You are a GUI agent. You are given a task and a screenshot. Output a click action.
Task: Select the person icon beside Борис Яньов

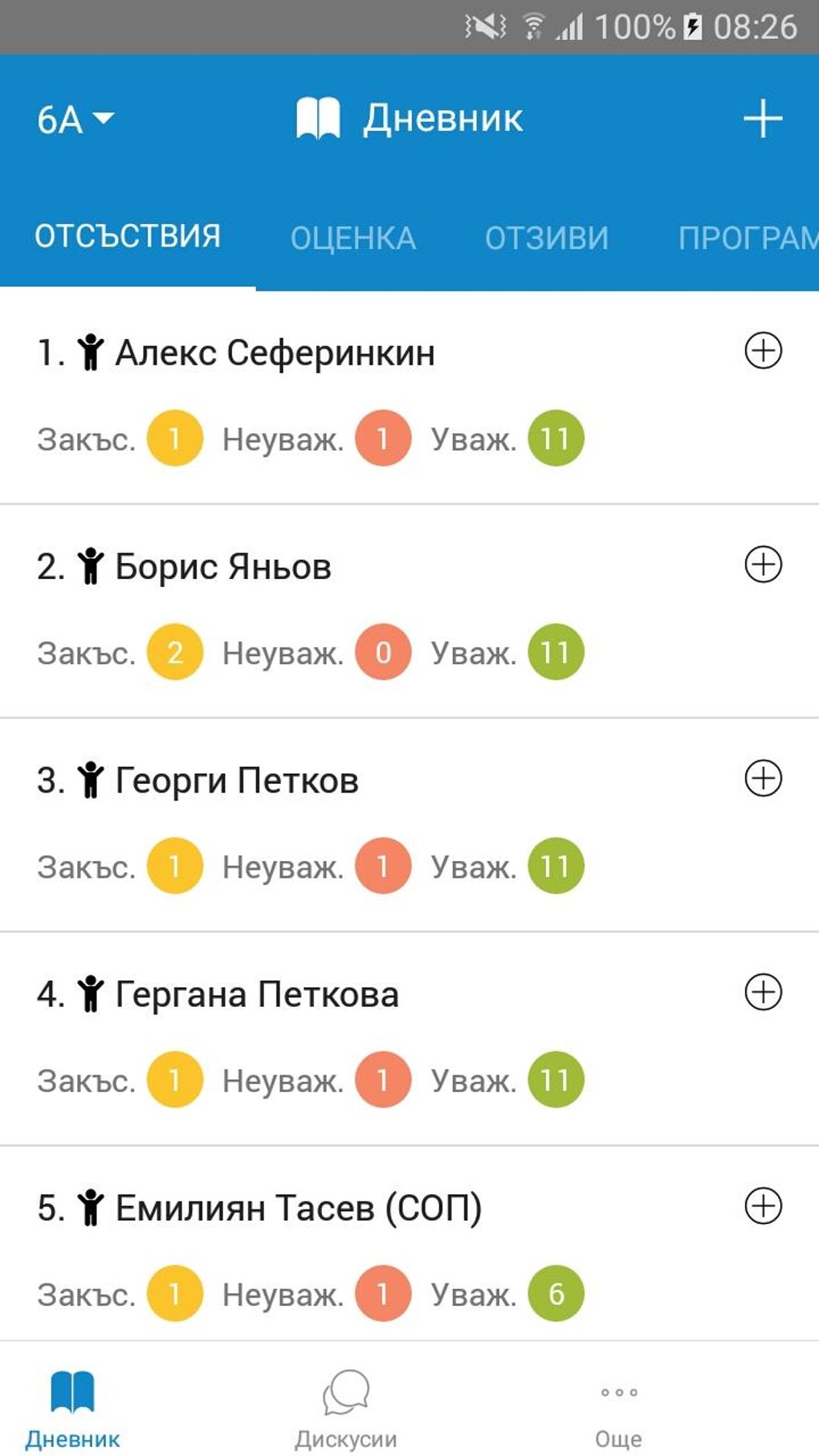pyautogui.click(x=91, y=565)
